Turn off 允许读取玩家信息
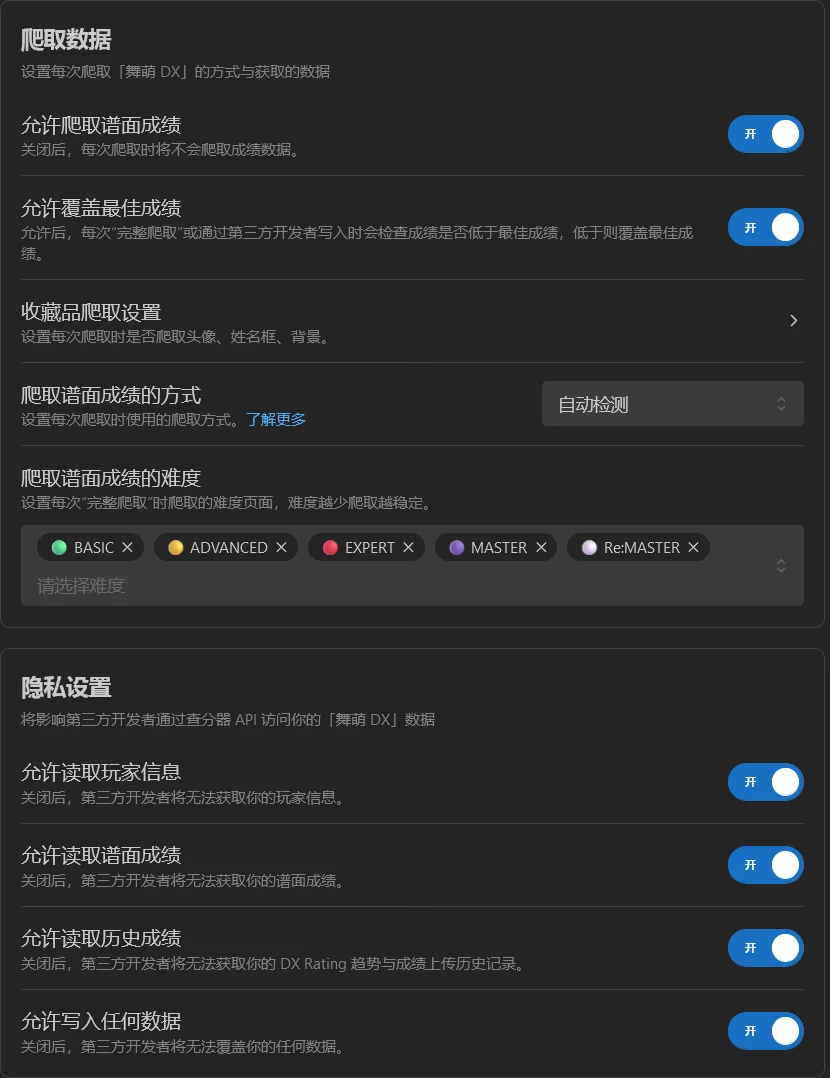Screen dimensions: 830x1078 [765, 782]
